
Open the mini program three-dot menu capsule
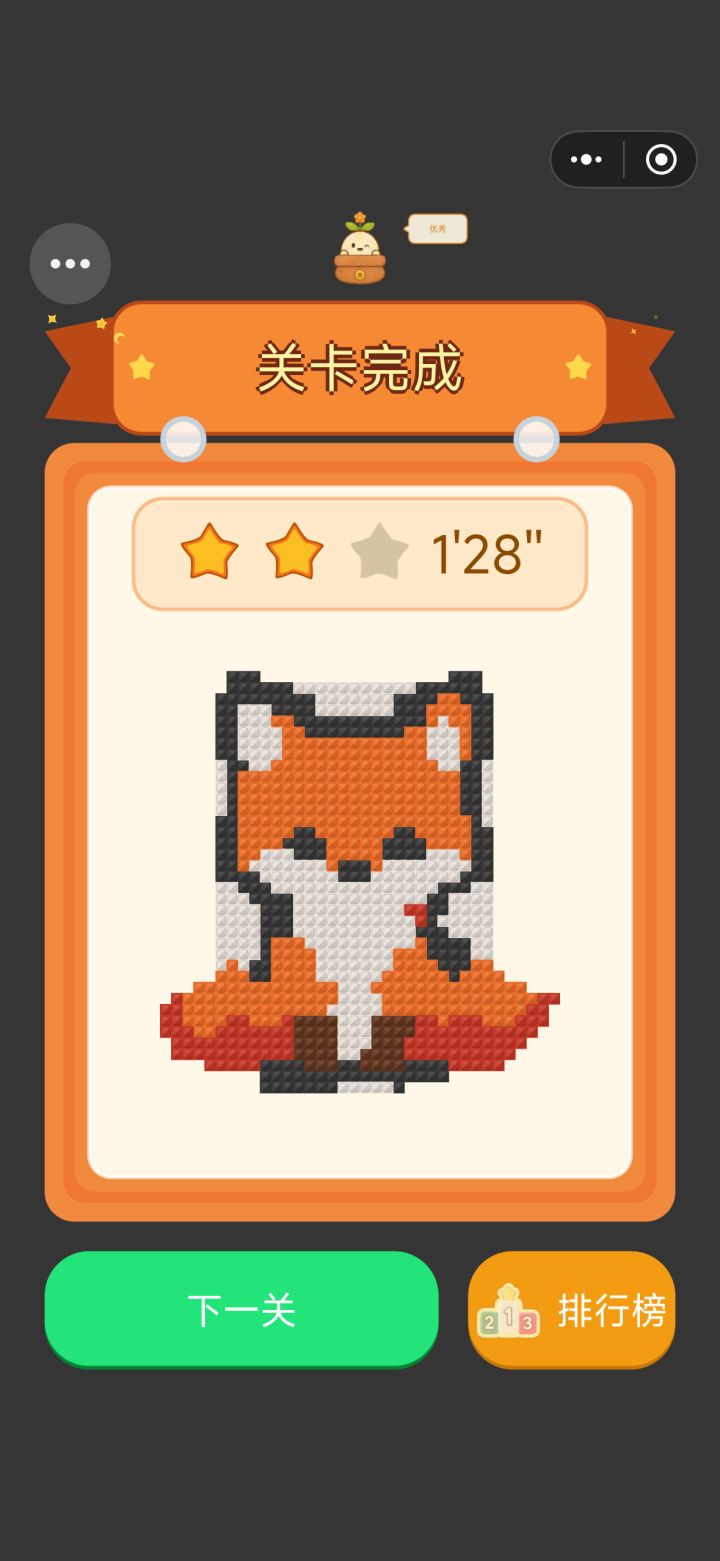coord(586,159)
